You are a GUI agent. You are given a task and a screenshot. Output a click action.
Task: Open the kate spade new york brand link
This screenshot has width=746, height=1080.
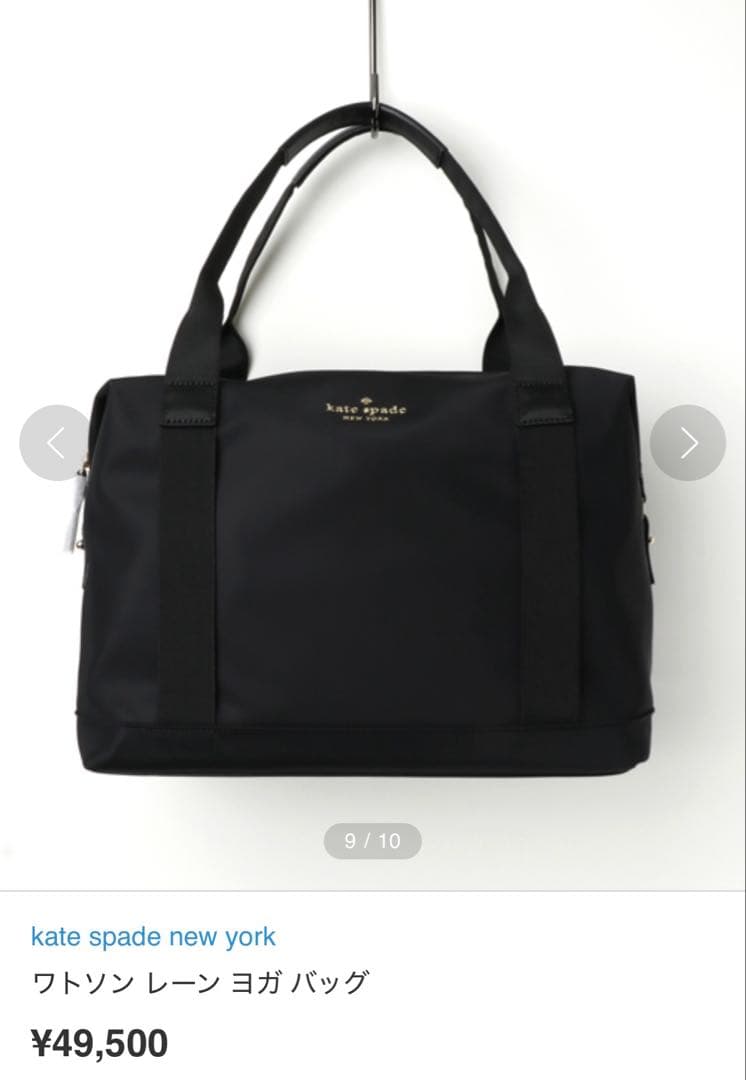coord(153,937)
